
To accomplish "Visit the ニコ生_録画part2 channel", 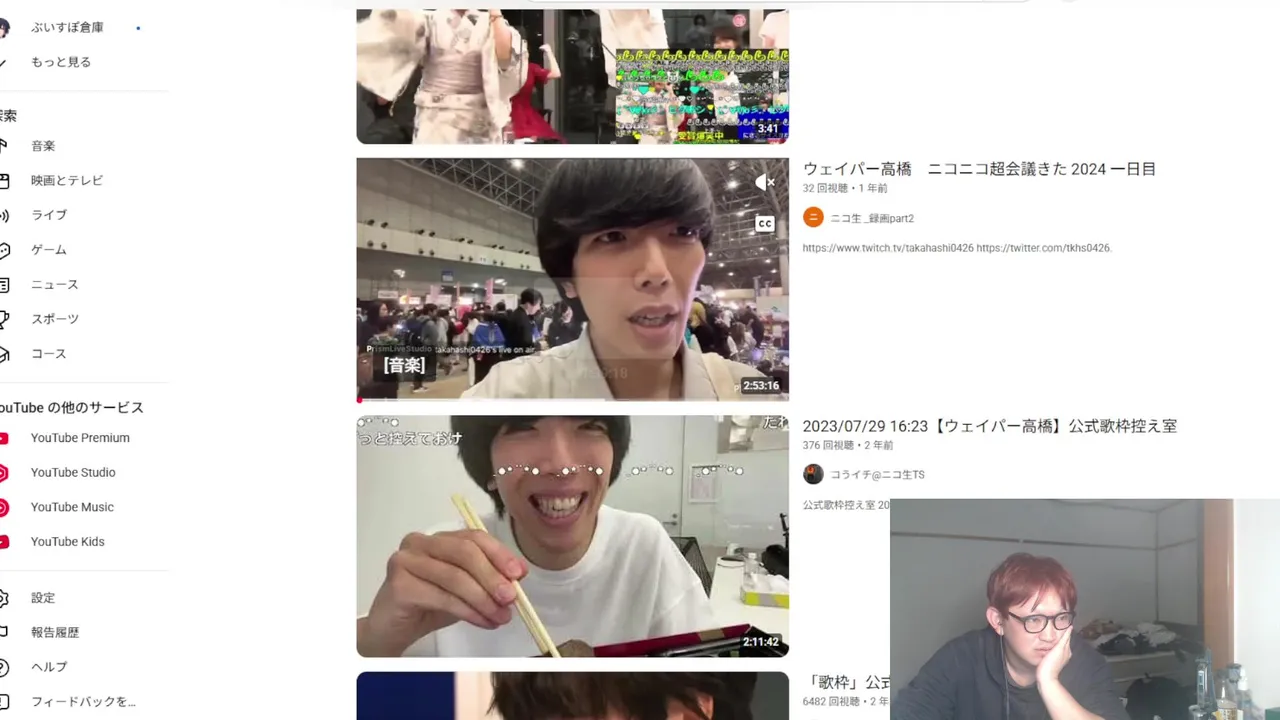I will click(x=871, y=218).
